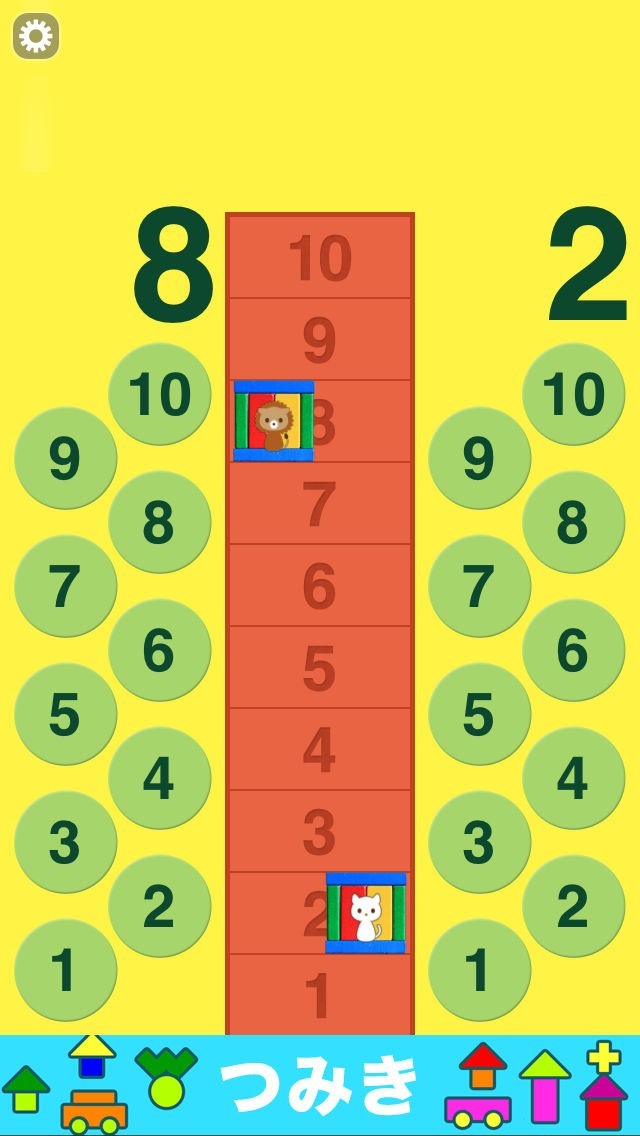The width and height of the screenshot is (640, 1136).
Task: Choose 9 from the left-side number circles
Action: (x=65, y=458)
